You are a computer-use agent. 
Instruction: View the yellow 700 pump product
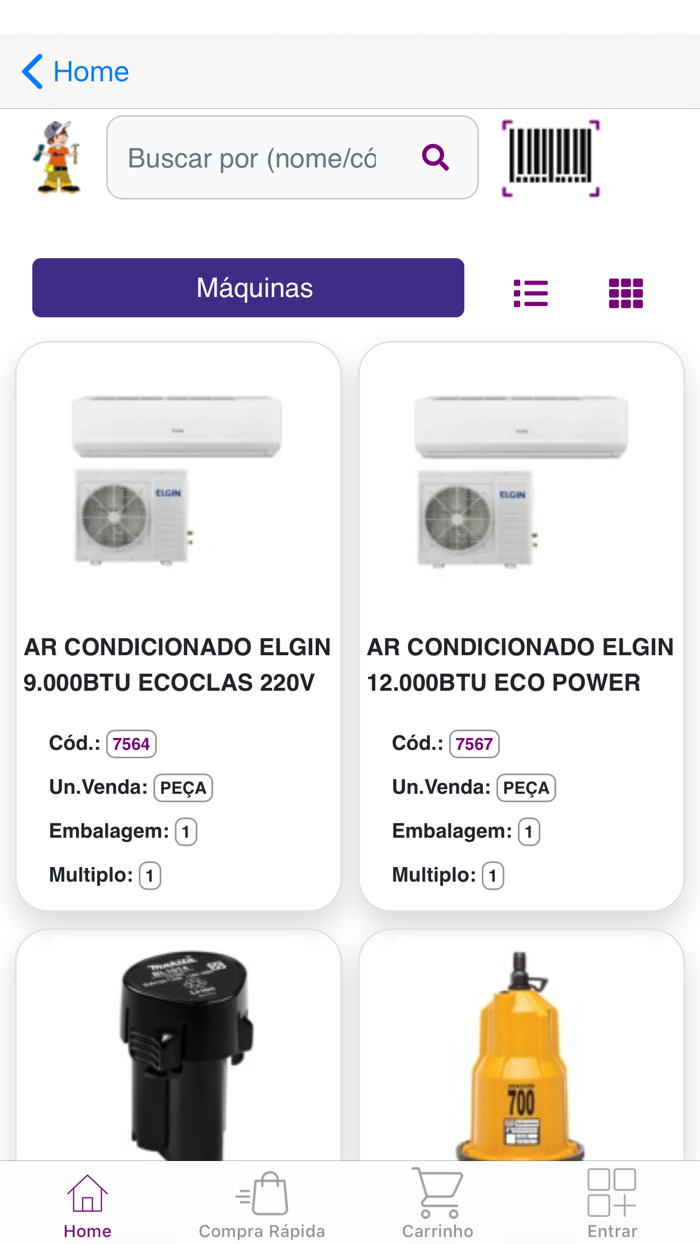pos(521,1050)
